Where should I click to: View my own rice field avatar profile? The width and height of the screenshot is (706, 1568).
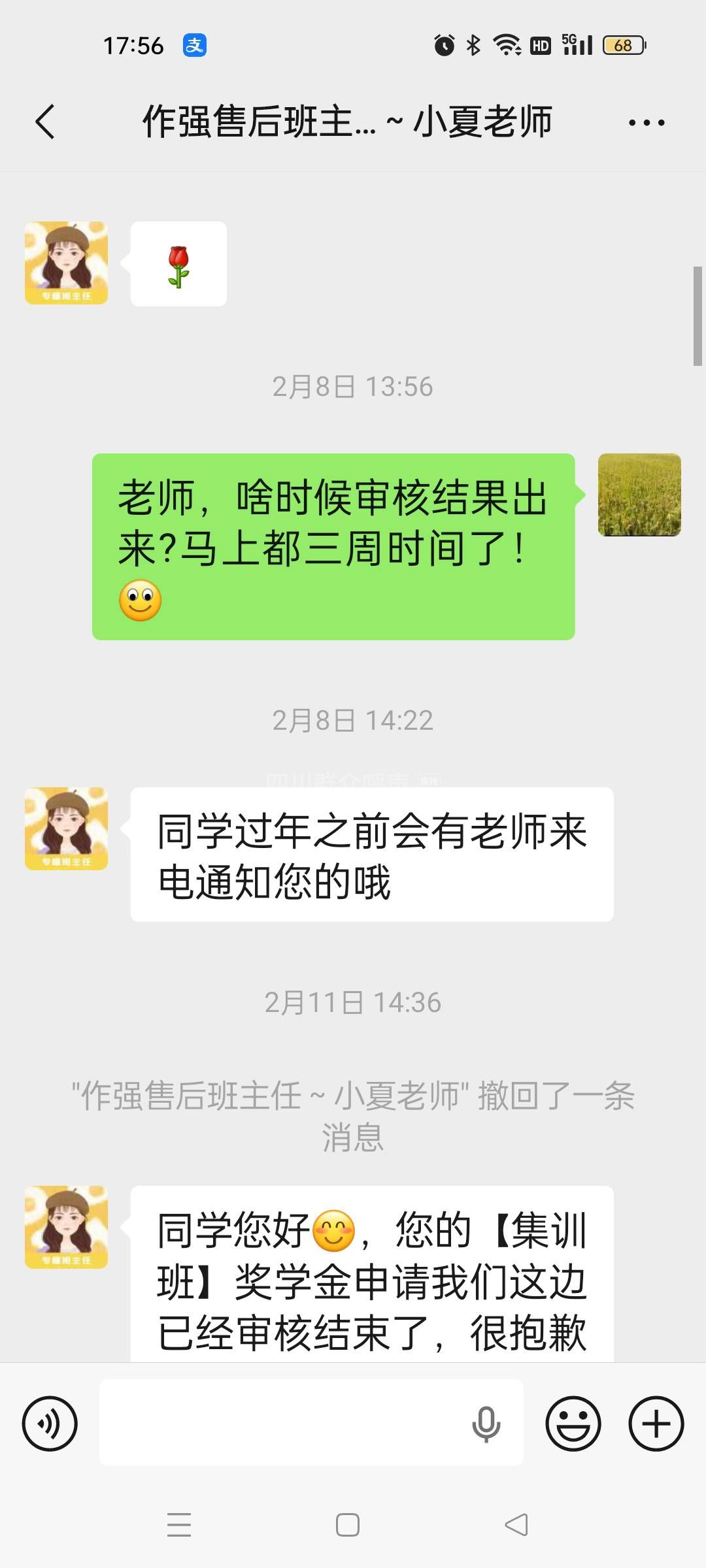(x=639, y=495)
